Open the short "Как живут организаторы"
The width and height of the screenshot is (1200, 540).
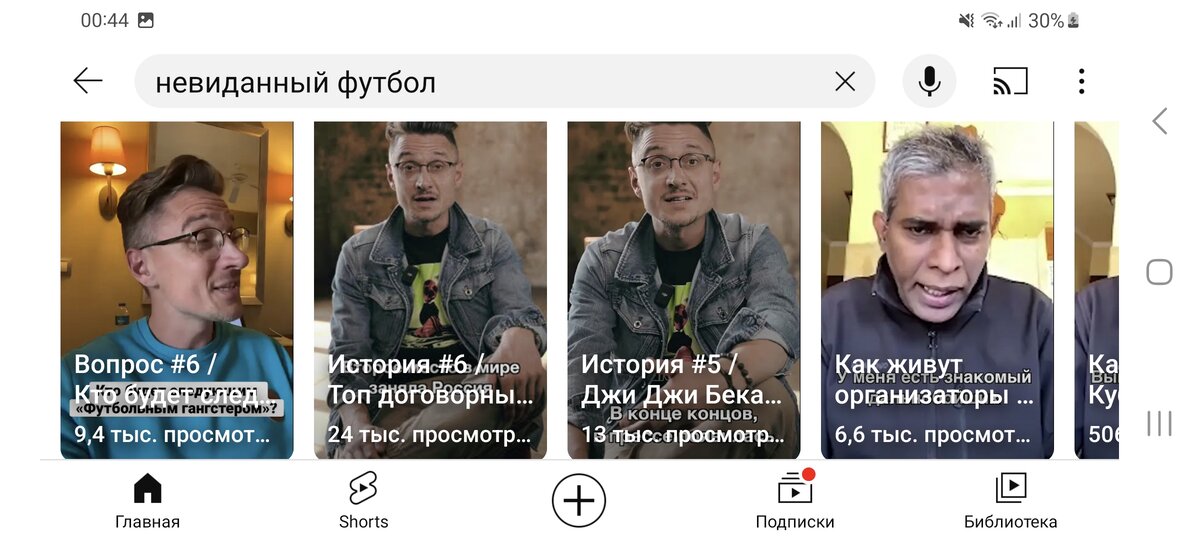(937, 290)
